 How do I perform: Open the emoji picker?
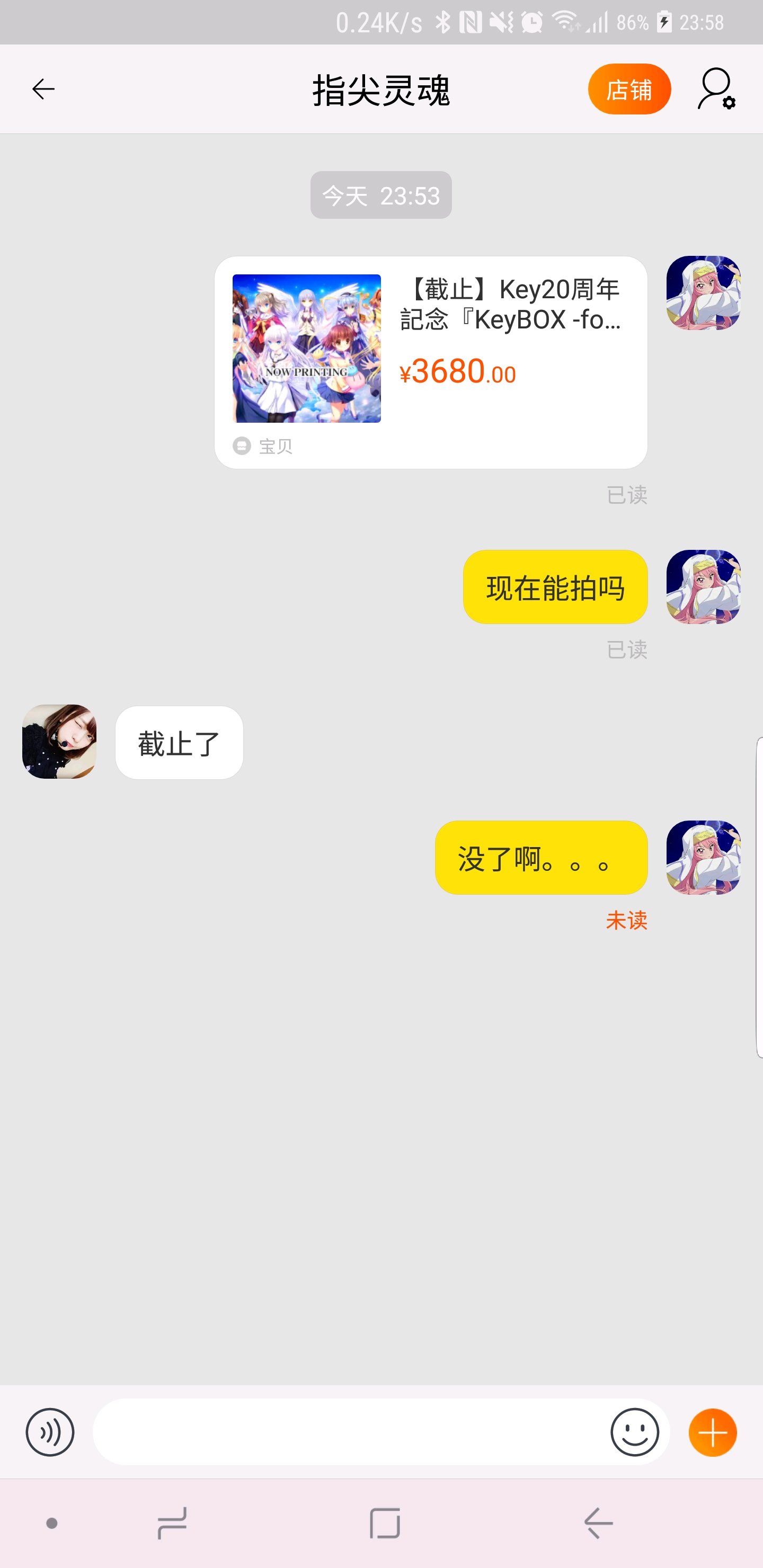tap(635, 1432)
